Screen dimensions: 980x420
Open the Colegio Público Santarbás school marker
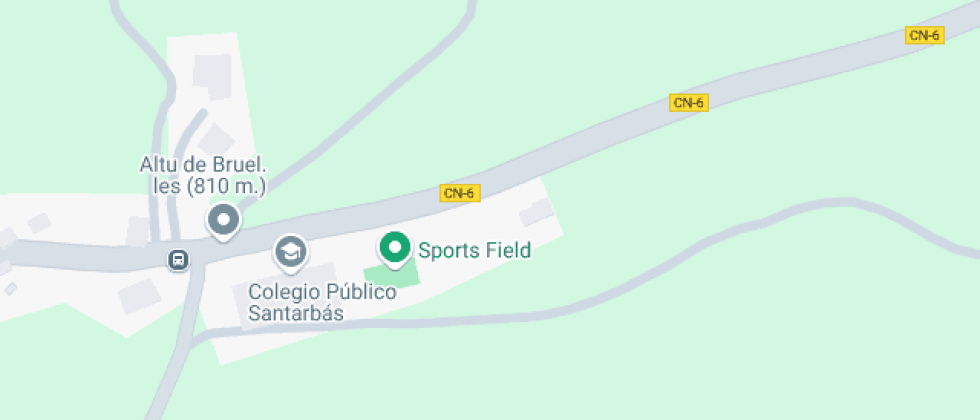pos(291,251)
